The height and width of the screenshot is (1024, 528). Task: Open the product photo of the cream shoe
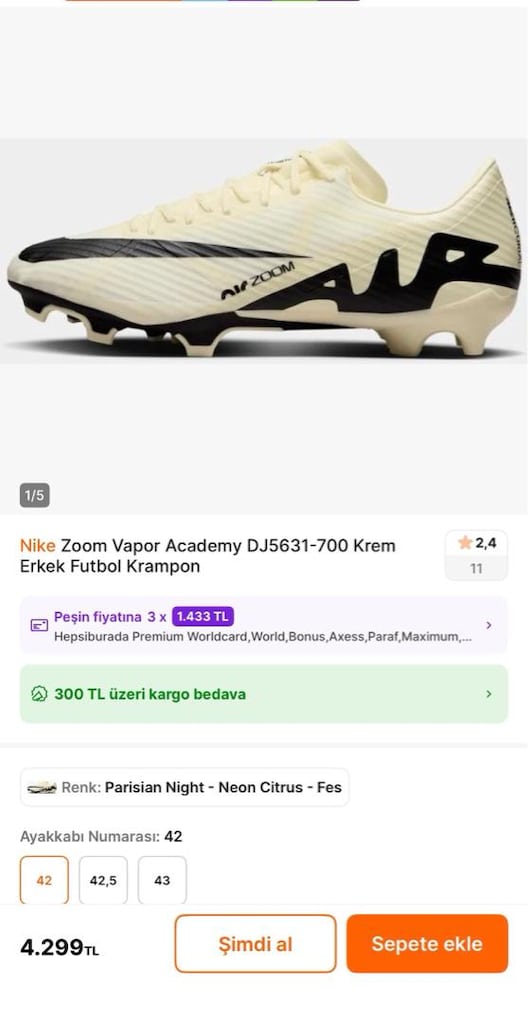263,251
